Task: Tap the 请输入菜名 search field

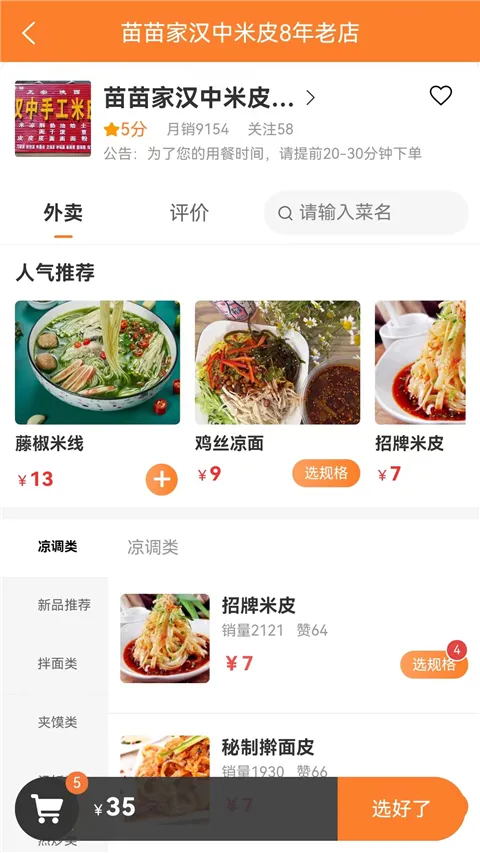Action: 366,213
